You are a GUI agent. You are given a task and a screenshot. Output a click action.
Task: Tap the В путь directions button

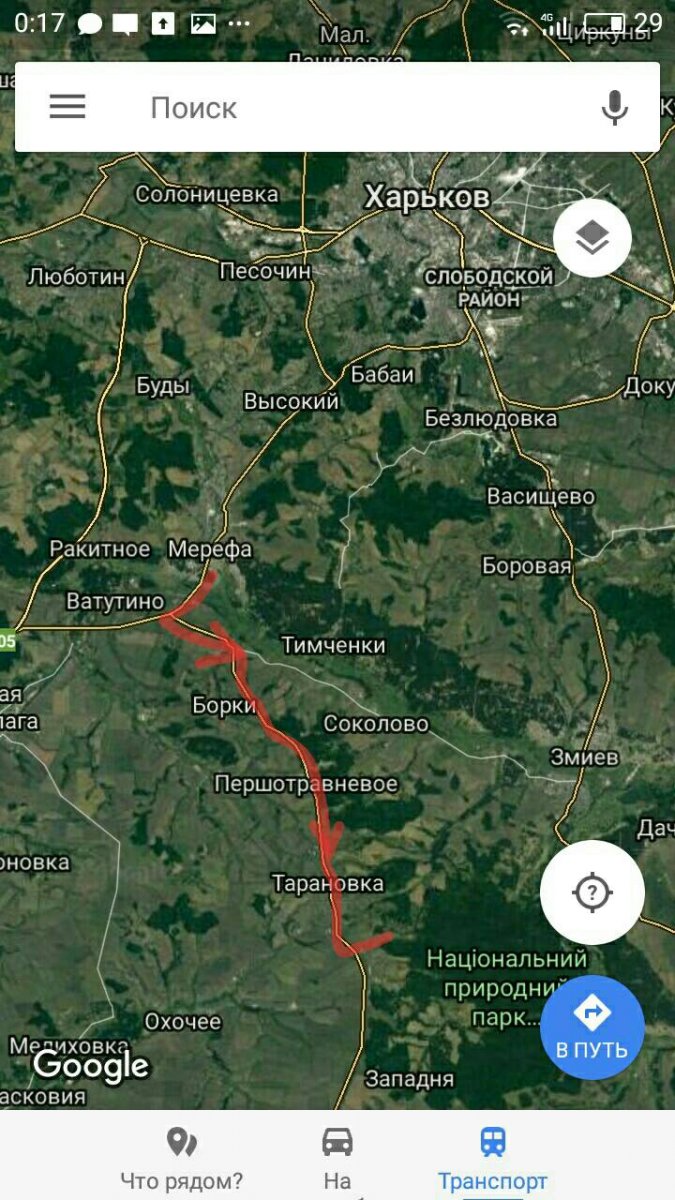(592, 1027)
